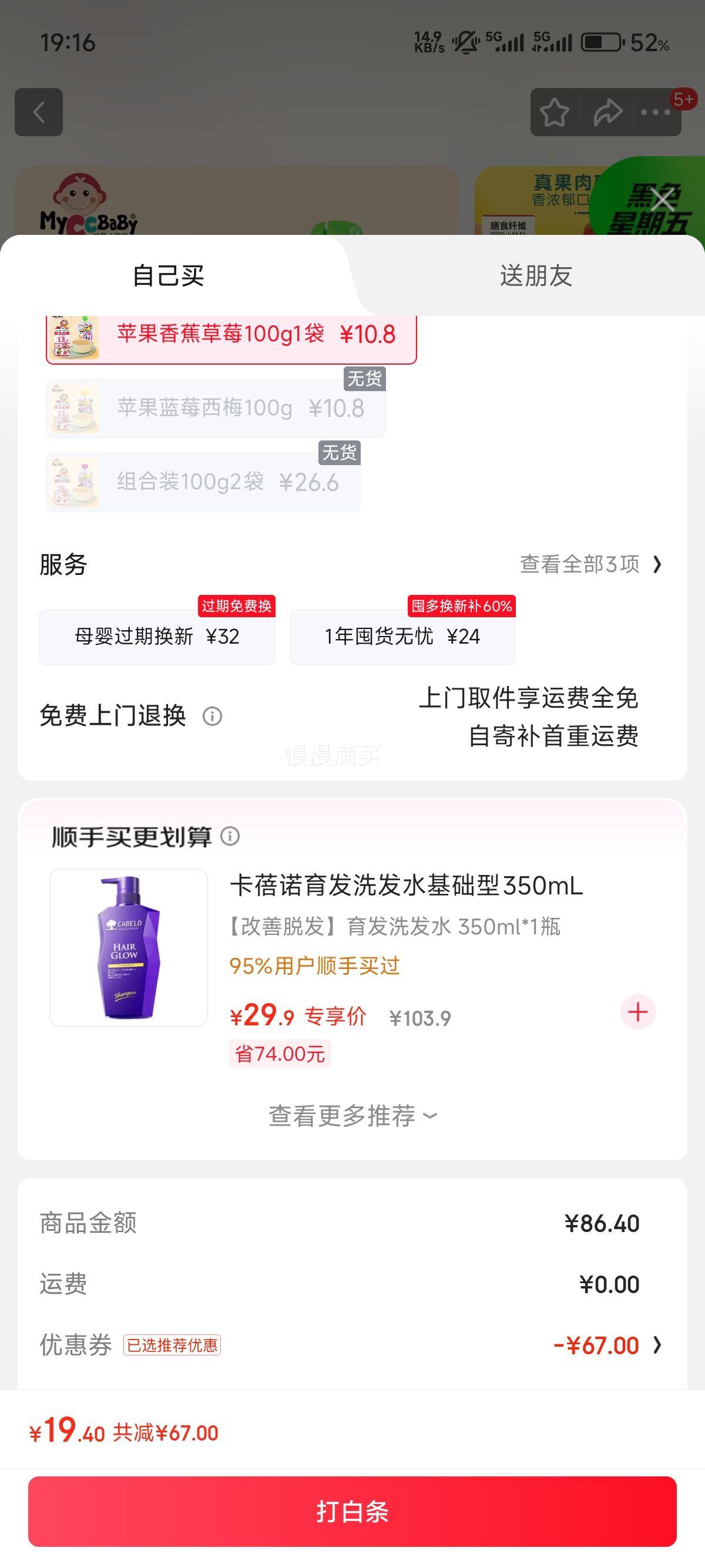Click the back arrow at top left
This screenshot has width=705, height=1568.
point(39,113)
